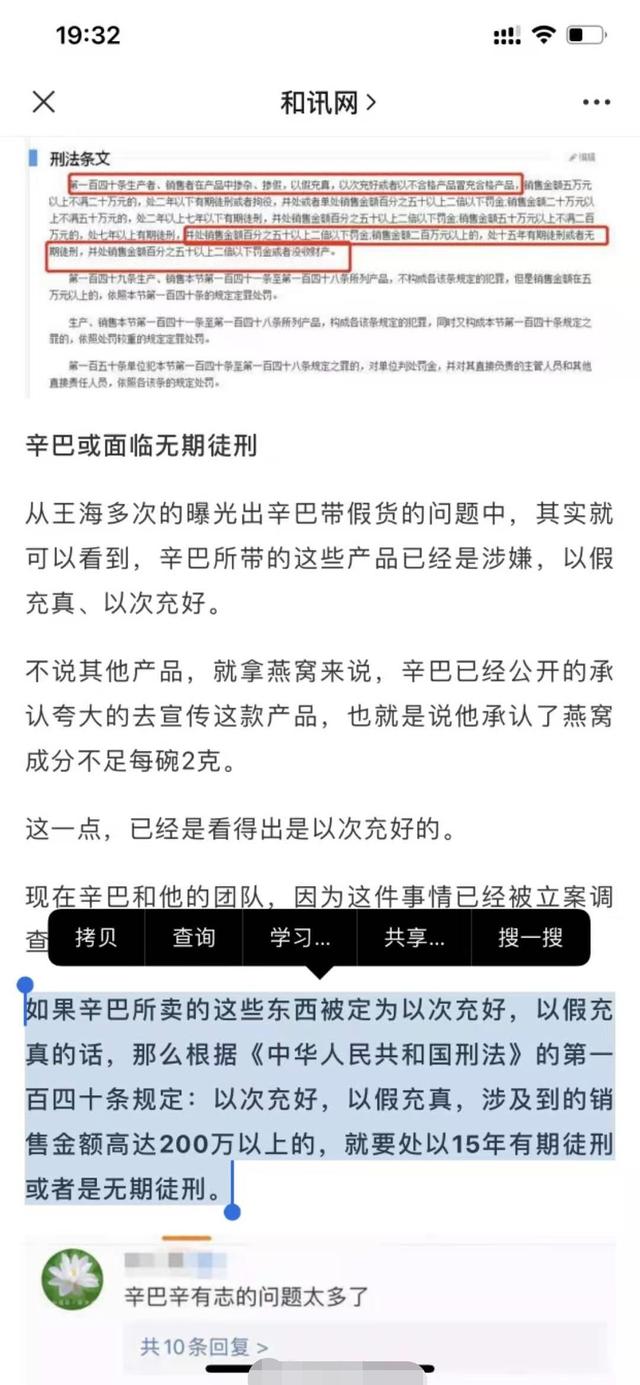Open the three-dot overflow menu

[596, 102]
